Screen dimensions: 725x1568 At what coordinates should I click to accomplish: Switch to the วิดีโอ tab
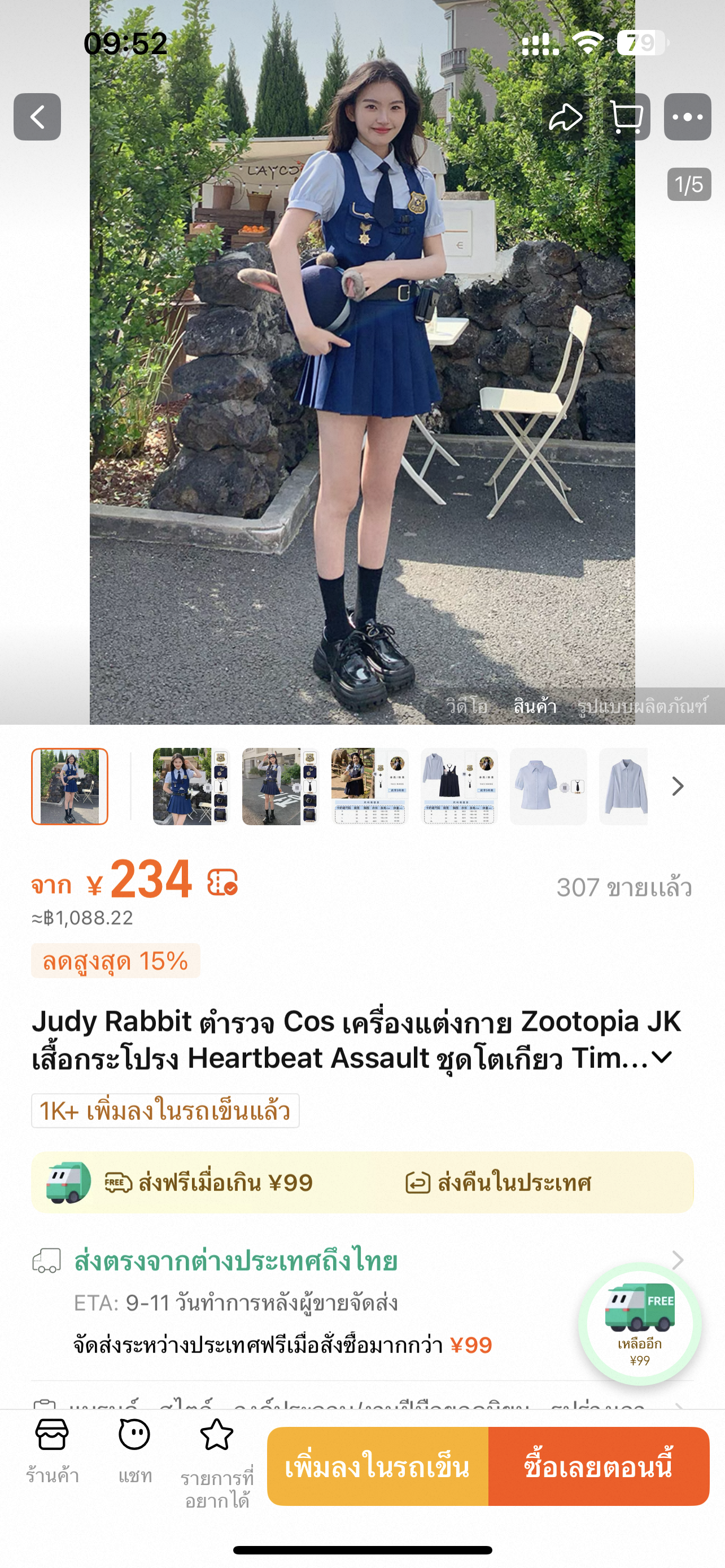(x=467, y=706)
